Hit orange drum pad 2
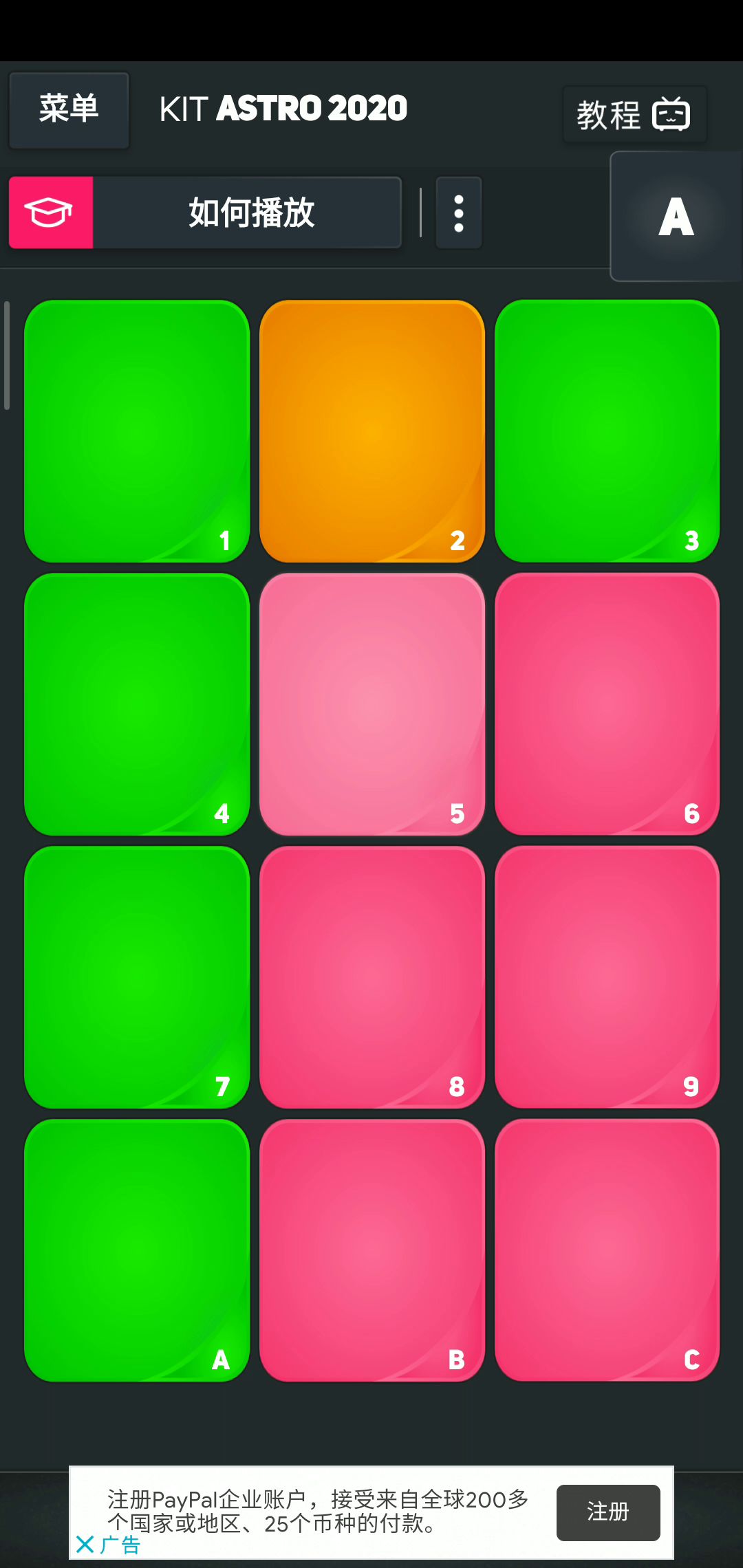The height and width of the screenshot is (1568, 743). [x=372, y=431]
